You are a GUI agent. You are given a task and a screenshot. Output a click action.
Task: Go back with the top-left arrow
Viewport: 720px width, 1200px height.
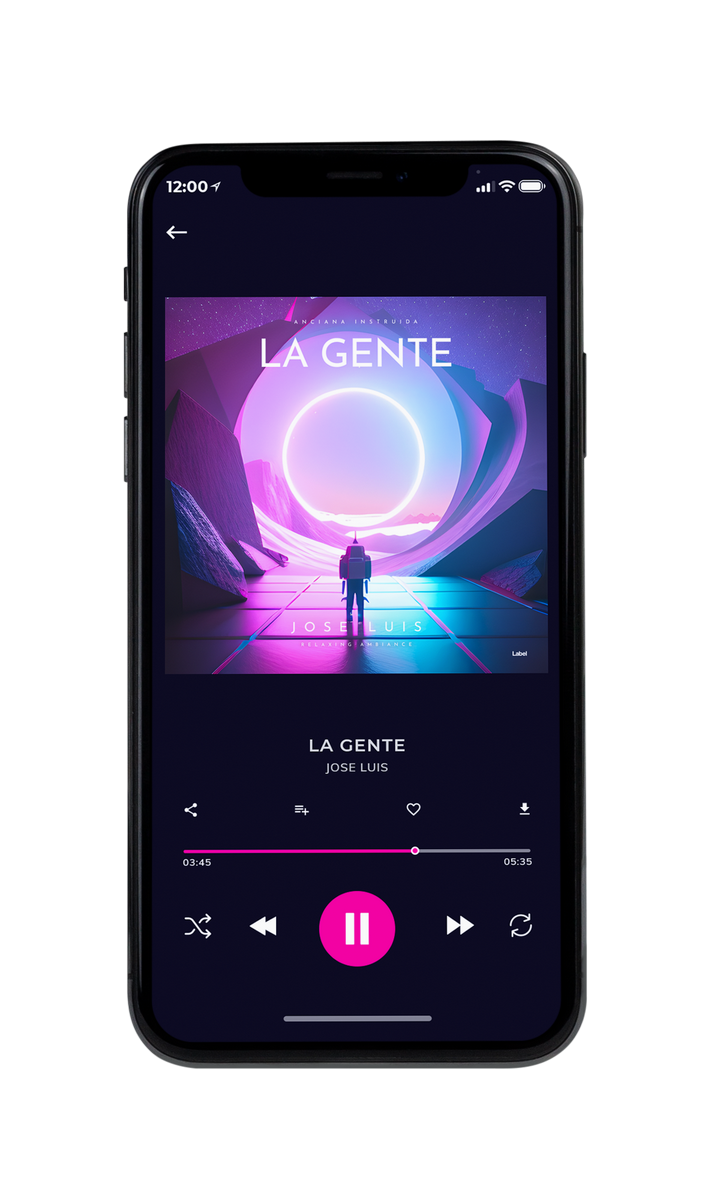[x=177, y=232]
